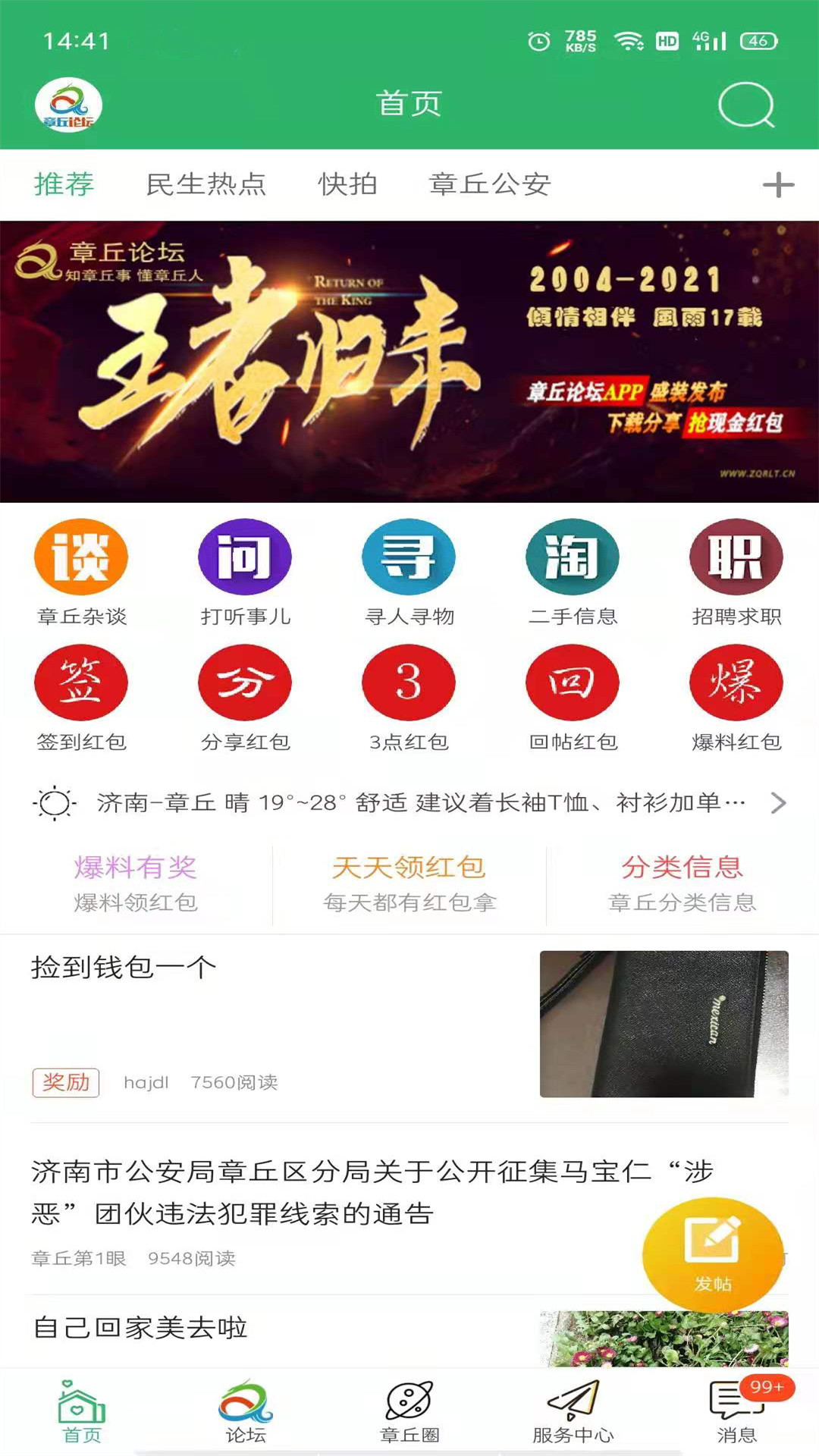Open the 二手信息 section
Screen dimensions: 819x1456
[573, 573]
